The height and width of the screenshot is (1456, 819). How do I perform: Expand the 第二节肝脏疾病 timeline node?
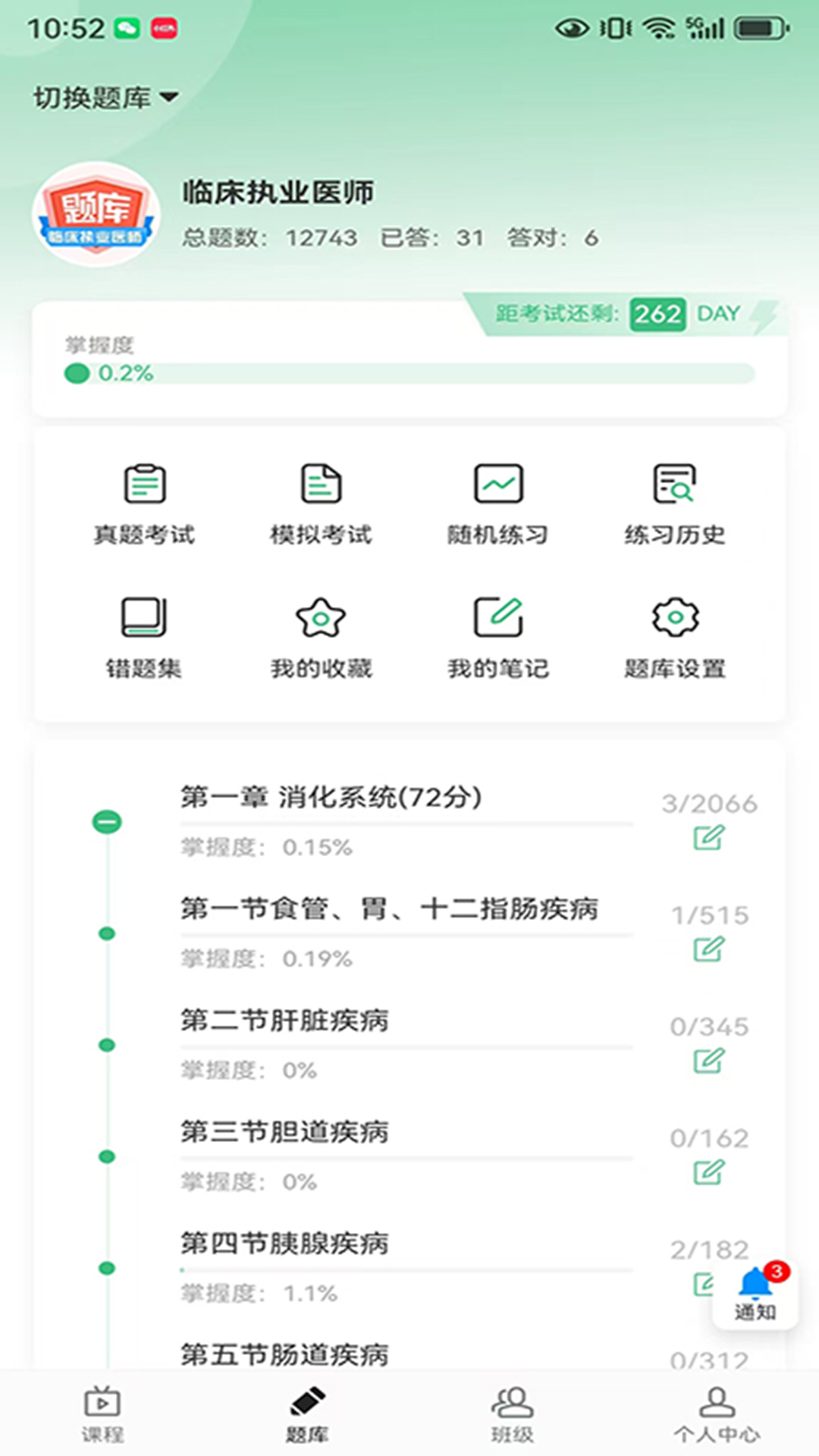(x=106, y=1046)
